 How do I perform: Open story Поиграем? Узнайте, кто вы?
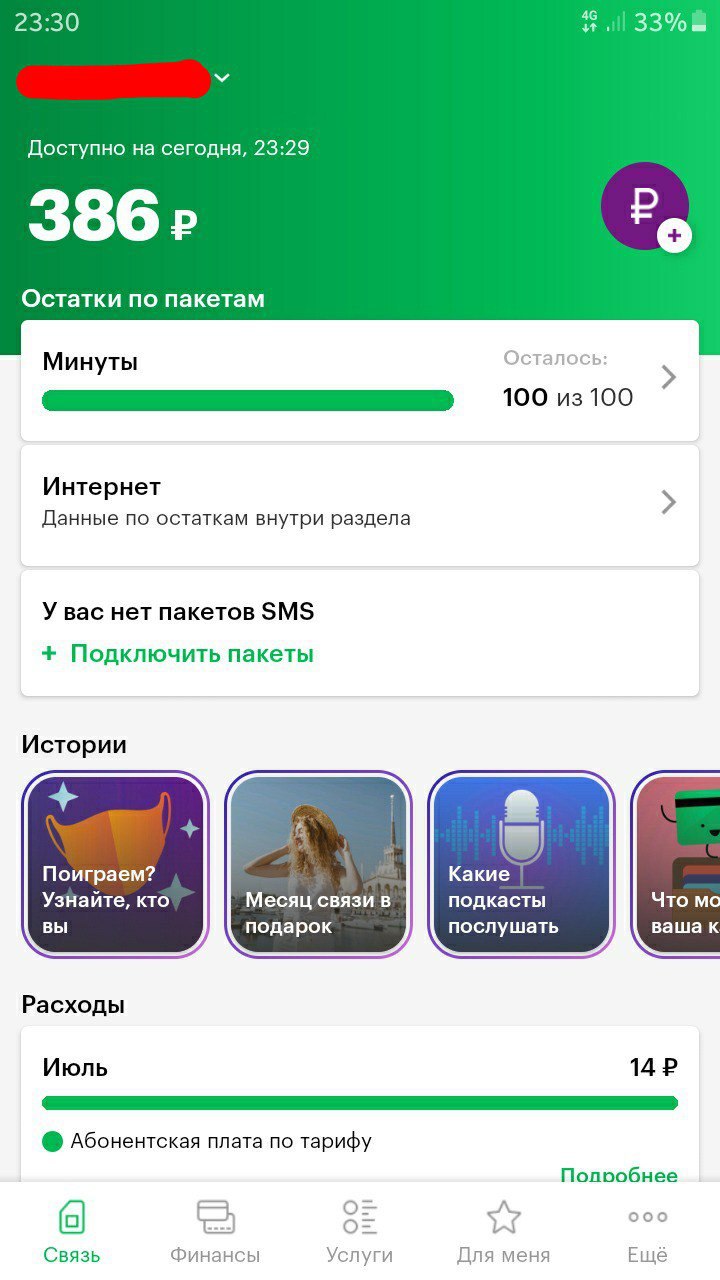pyautogui.click(x=115, y=864)
